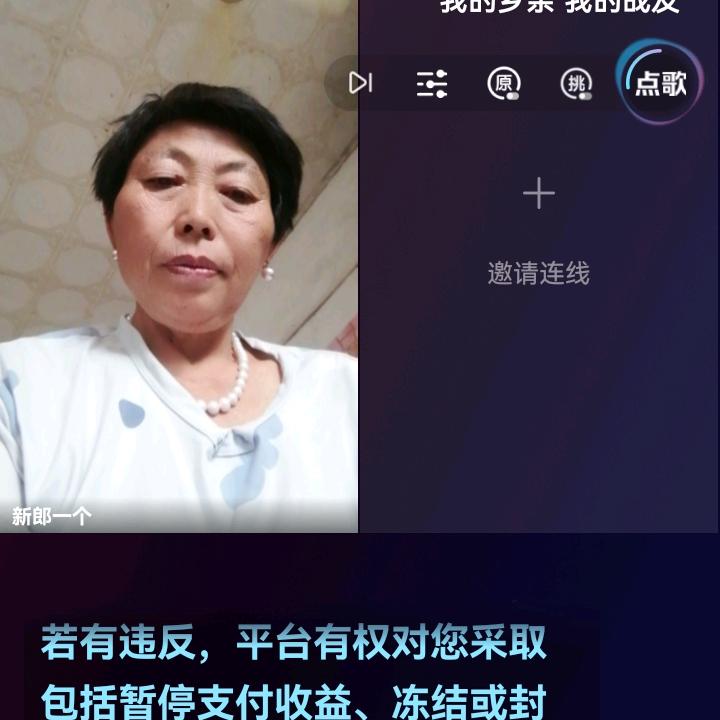The height and width of the screenshot is (720, 720).
Task: Tap the plus to 邀请连线
Action: point(538,193)
